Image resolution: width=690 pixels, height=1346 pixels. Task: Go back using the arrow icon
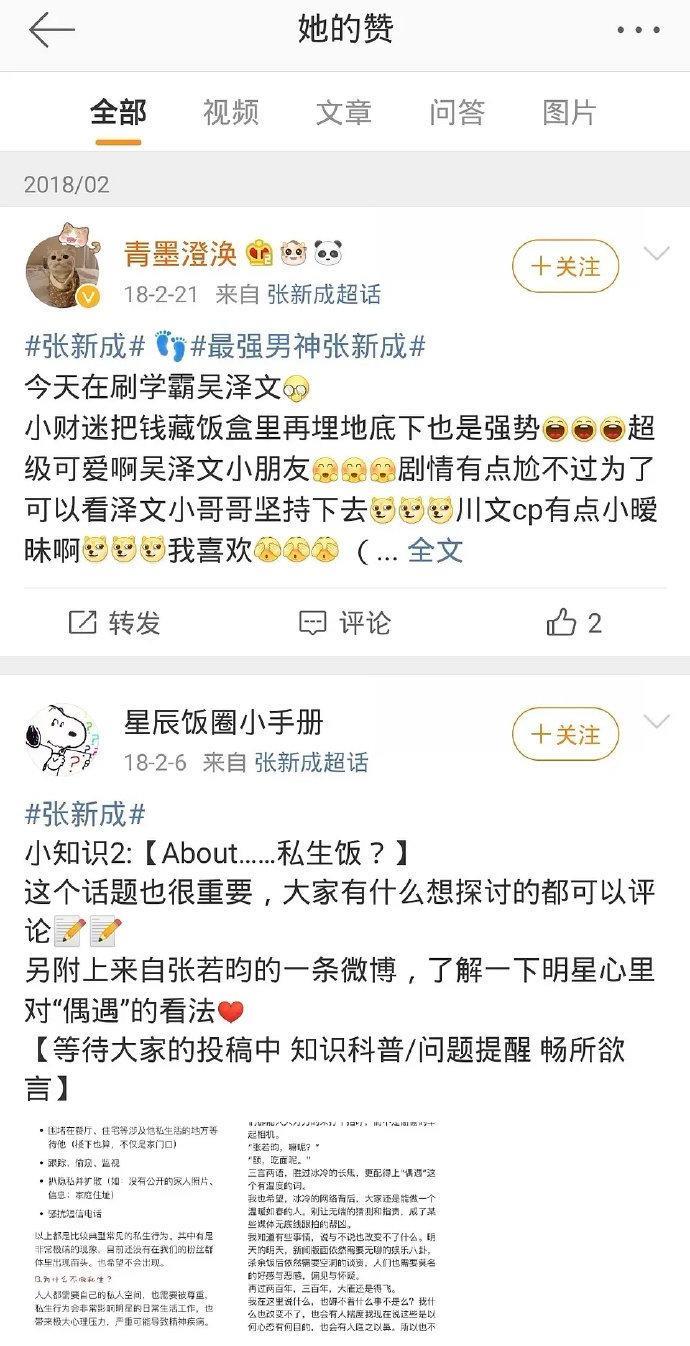pyautogui.click(x=52, y=31)
